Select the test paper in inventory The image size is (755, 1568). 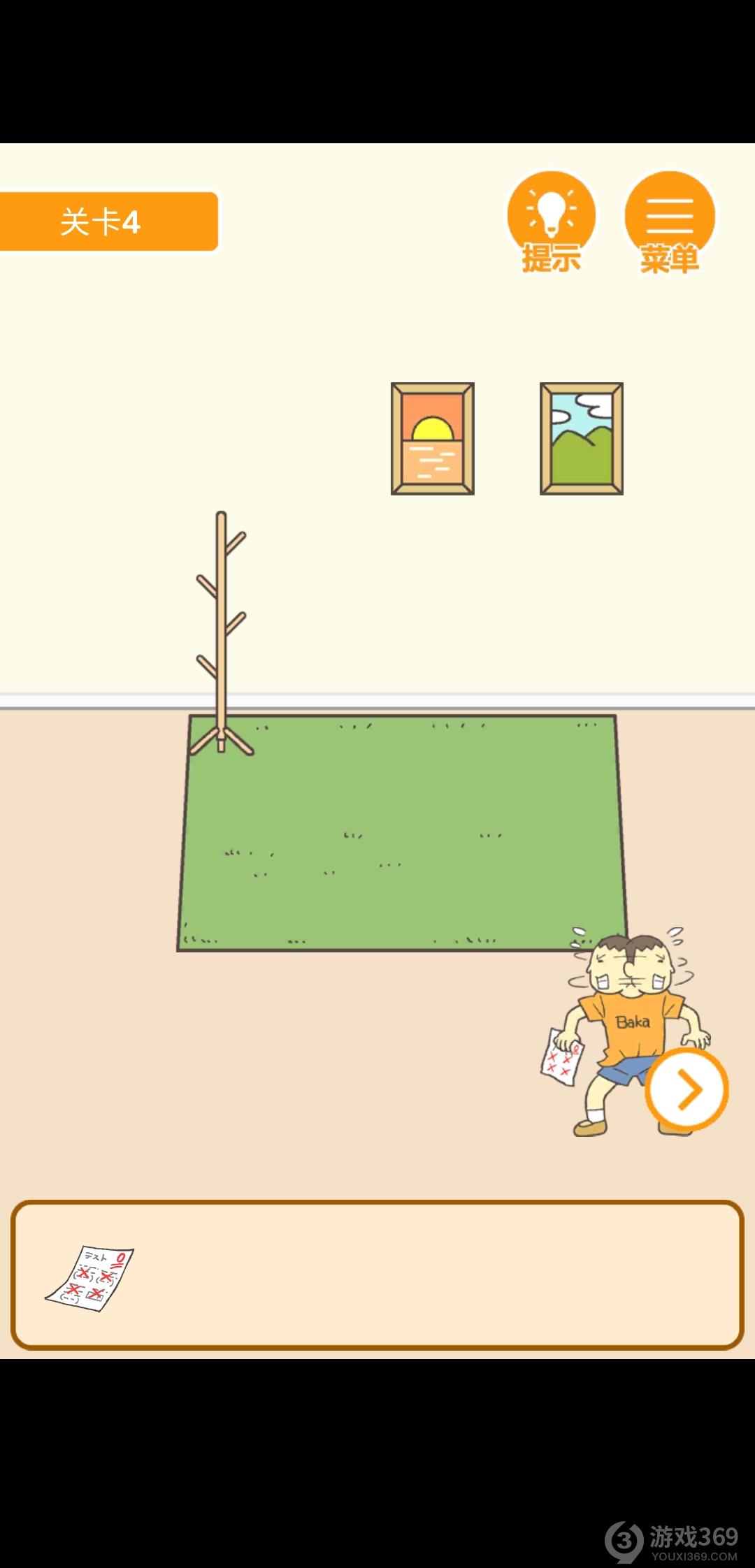pyautogui.click(x=90, y=1279)
